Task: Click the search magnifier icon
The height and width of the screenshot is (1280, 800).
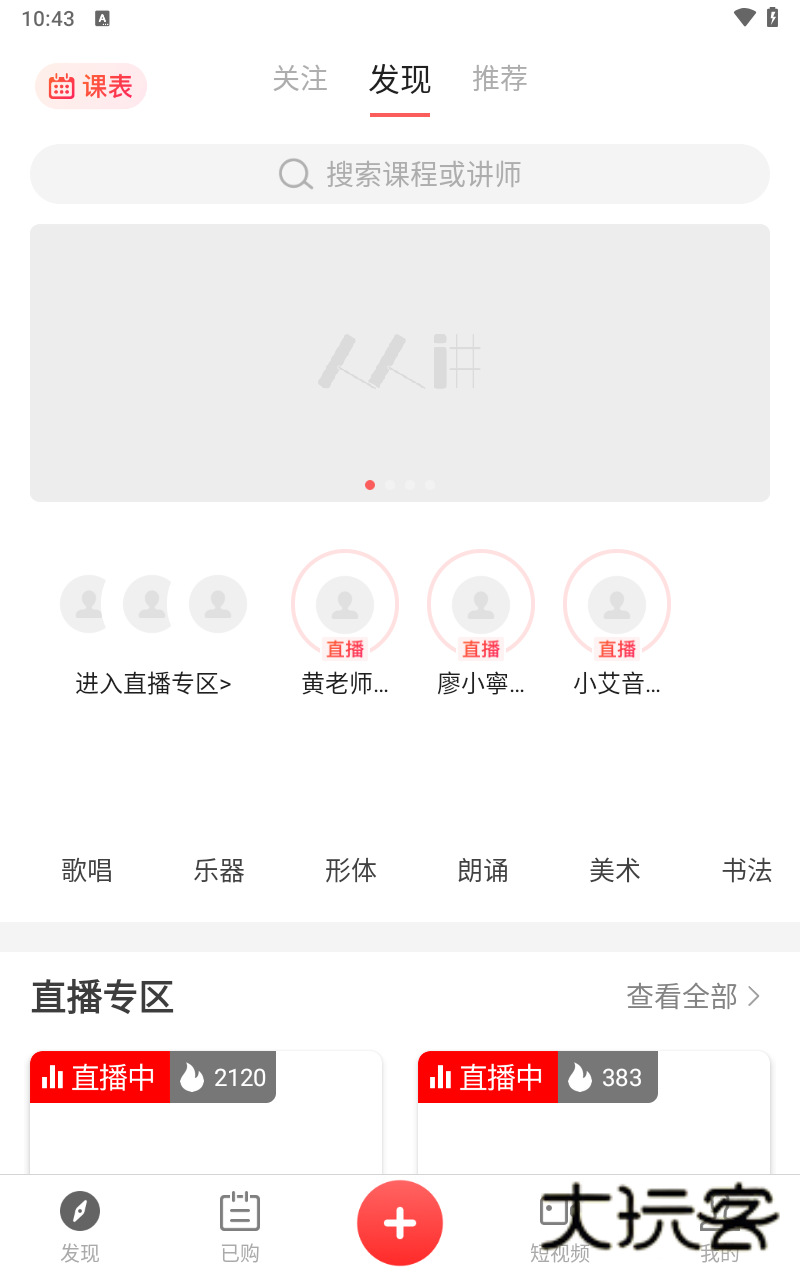Action: pos(295,174)
